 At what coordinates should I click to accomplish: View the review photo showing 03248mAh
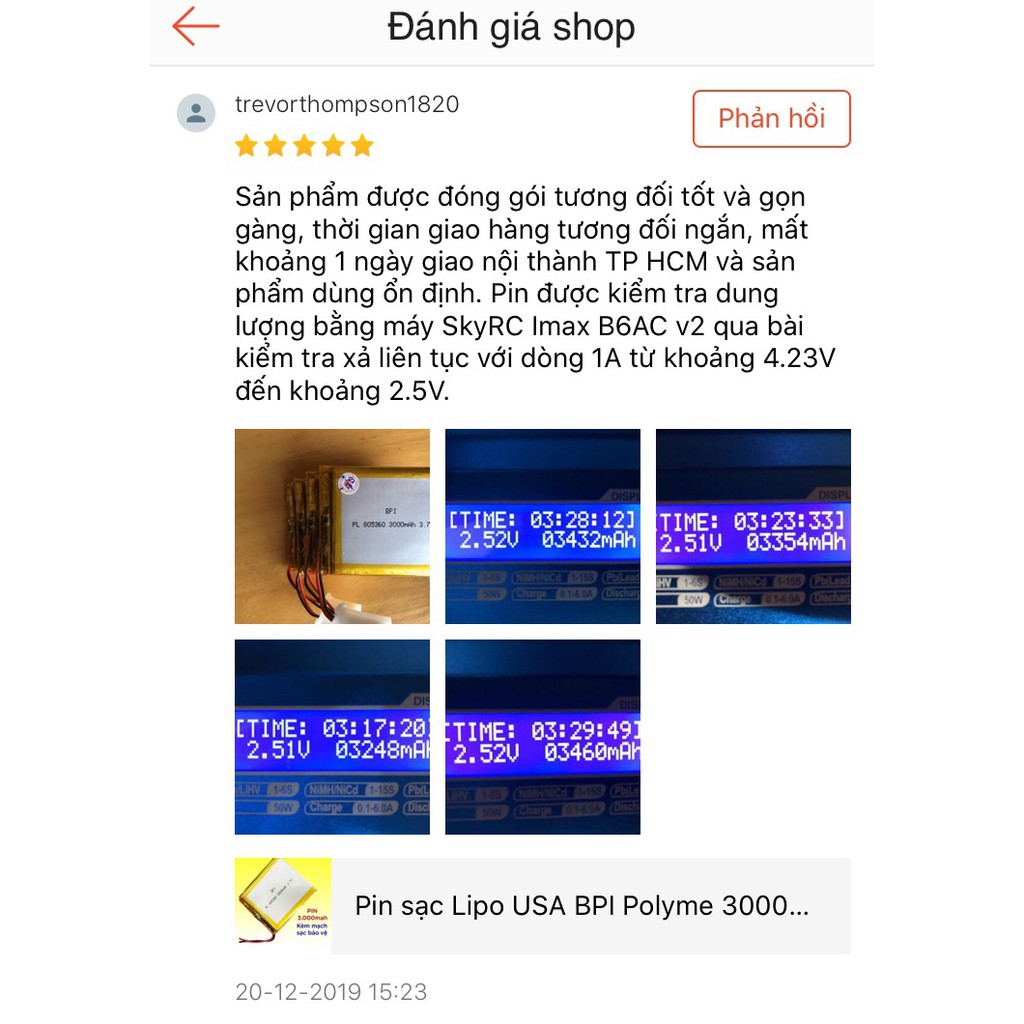pyautogui.click(x=332, y=737)
